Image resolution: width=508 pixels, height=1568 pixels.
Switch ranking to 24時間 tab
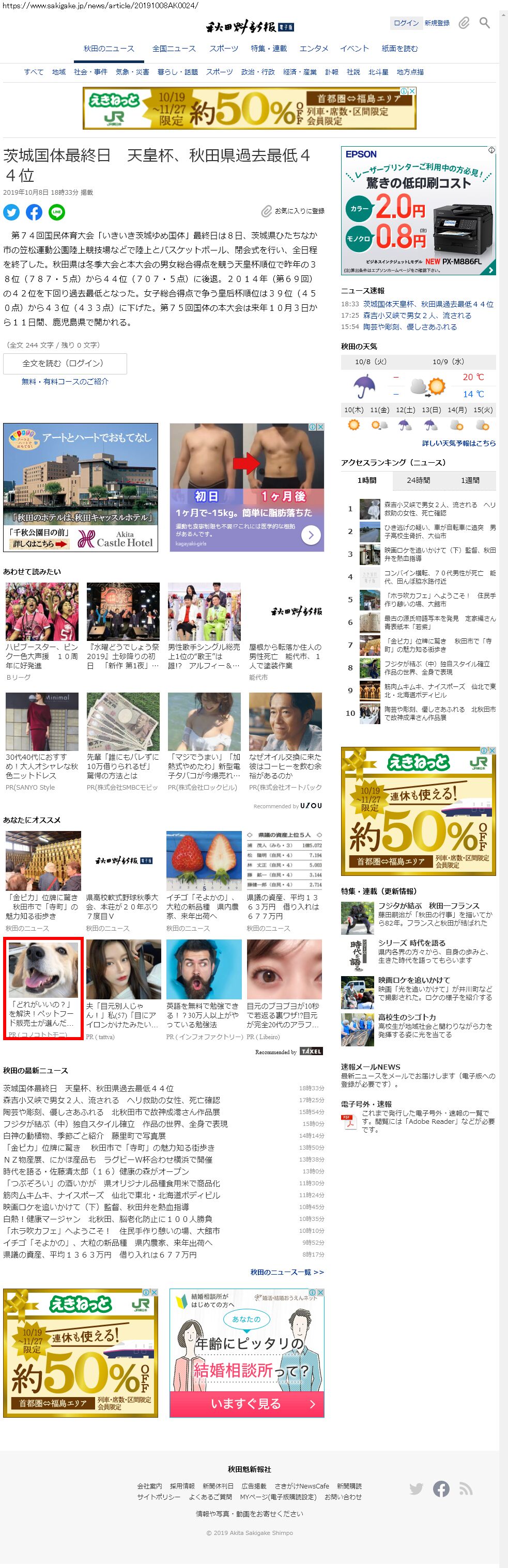(x=419, y=480)
